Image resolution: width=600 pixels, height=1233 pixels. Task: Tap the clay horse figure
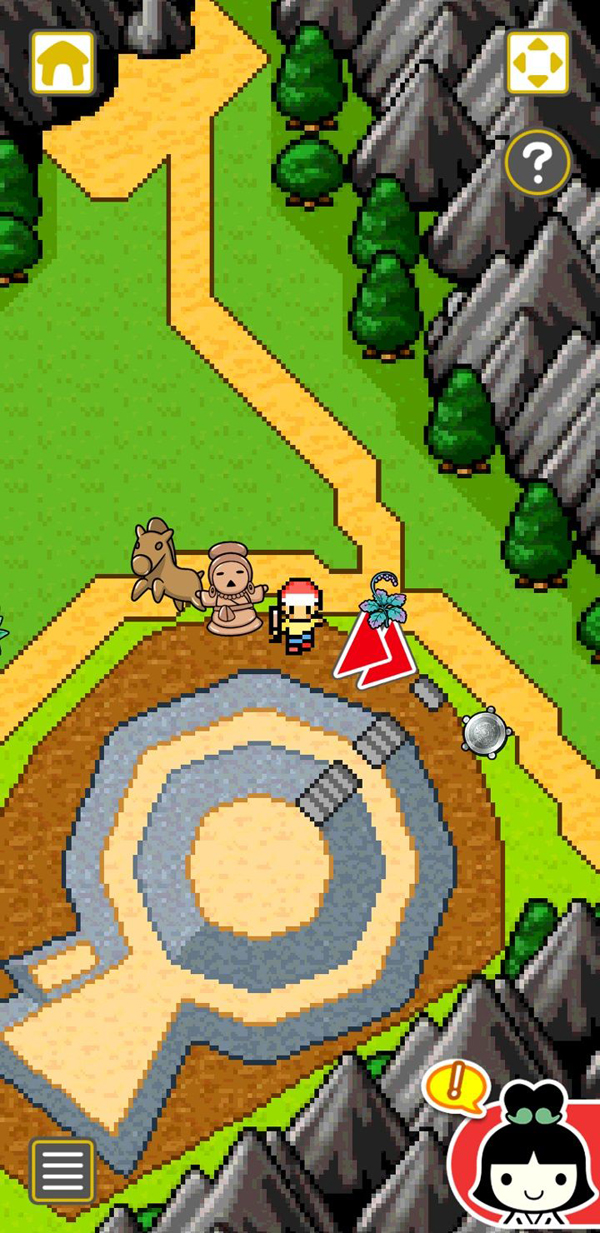(163, 565)
